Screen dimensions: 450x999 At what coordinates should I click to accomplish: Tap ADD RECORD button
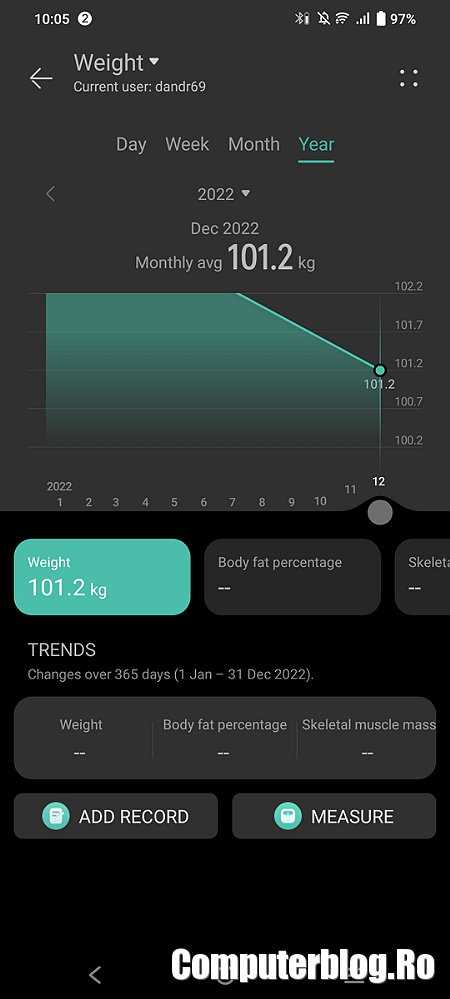click(116, 816)
